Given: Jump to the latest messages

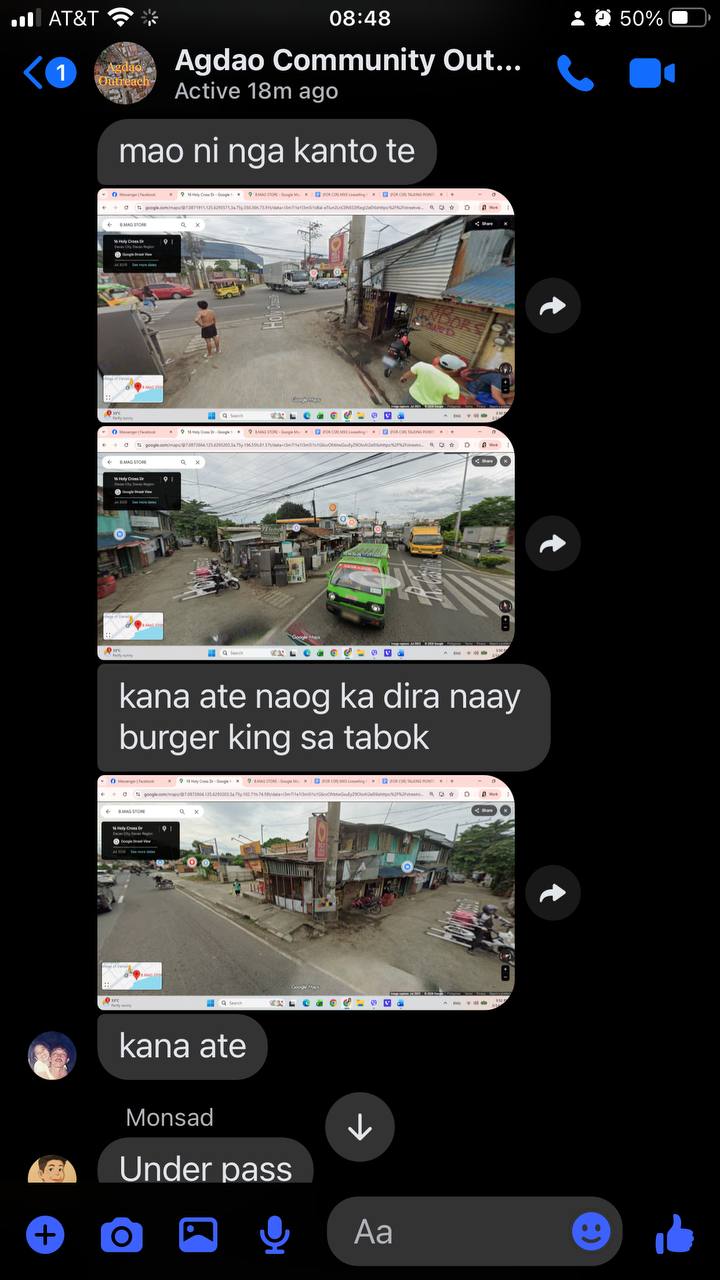Looking at the screenshot, I should pyautogui.click(x=360, y=1127).
